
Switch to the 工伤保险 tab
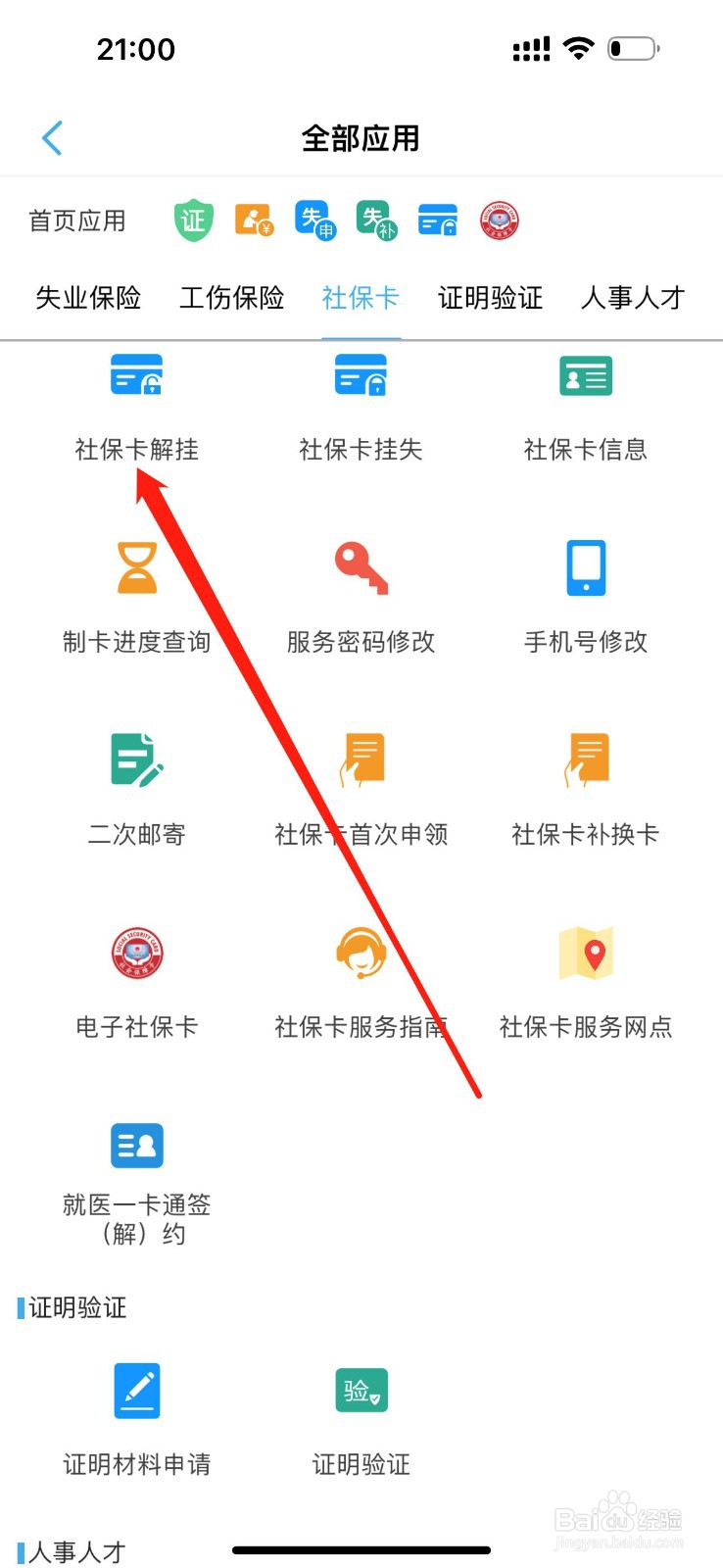[x=231, y=298]
